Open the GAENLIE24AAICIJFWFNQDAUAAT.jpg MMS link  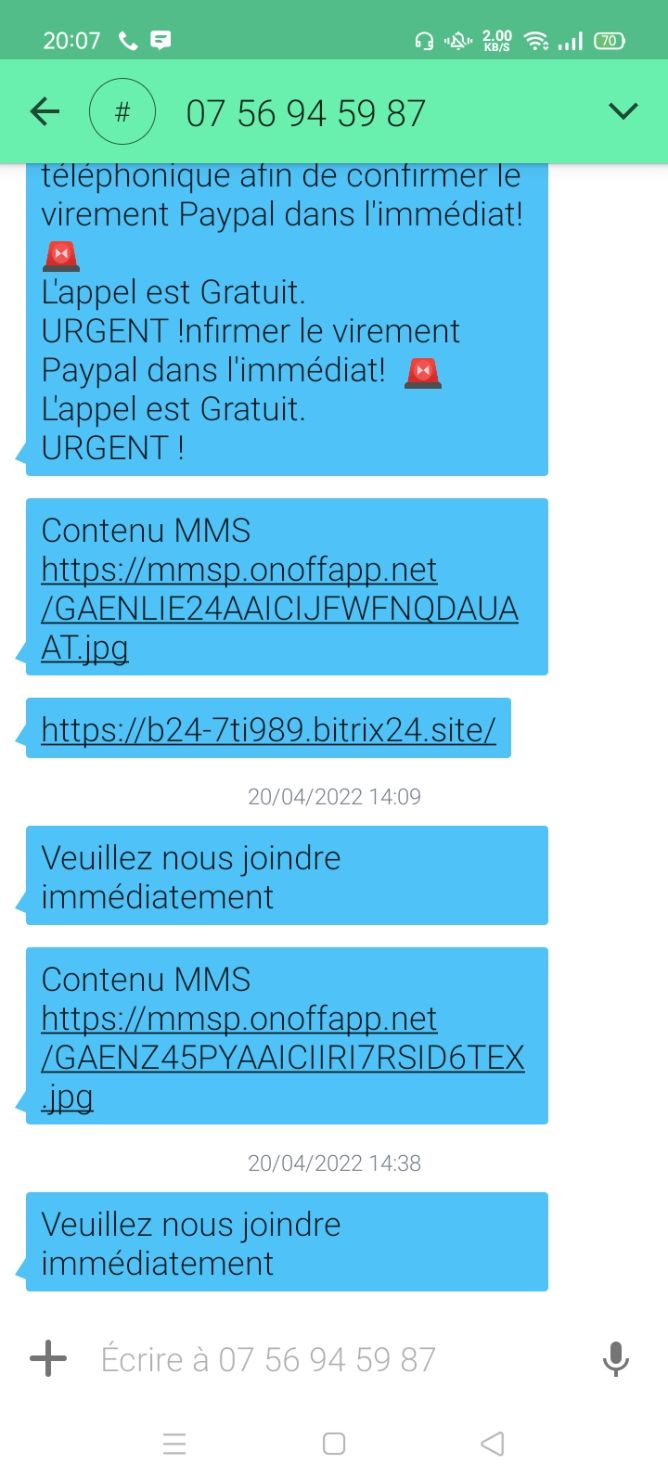pos(280,609)
